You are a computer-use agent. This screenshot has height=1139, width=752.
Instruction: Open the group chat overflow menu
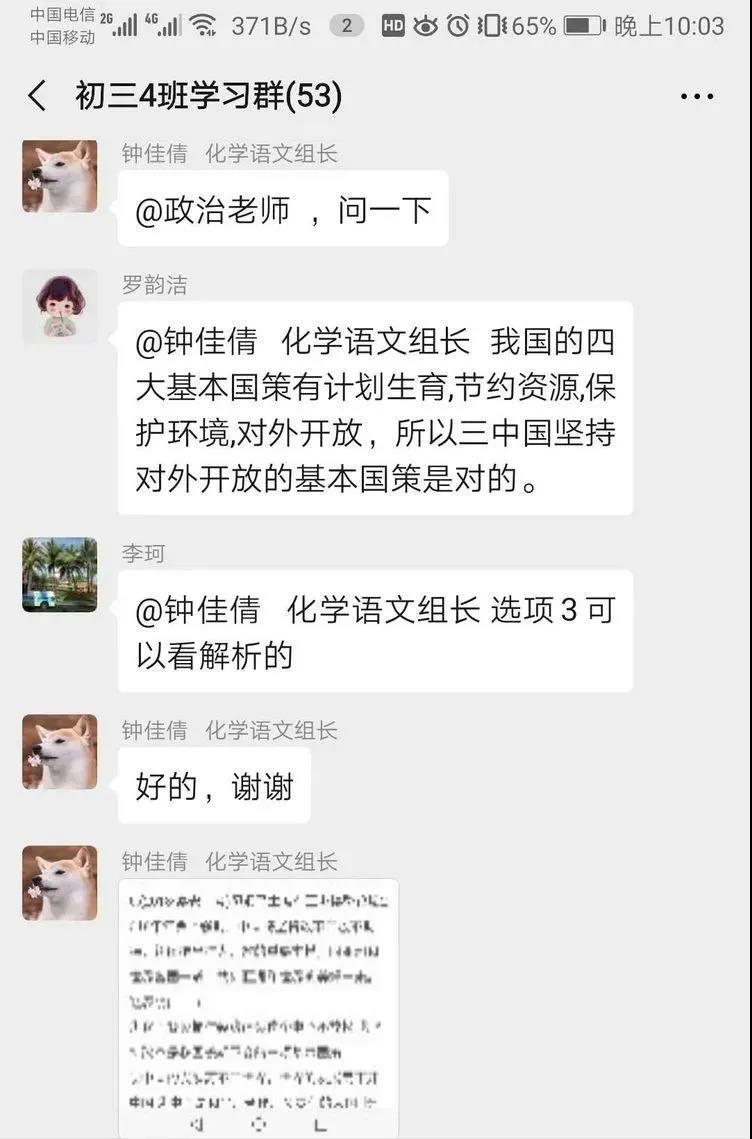point(697,97)
